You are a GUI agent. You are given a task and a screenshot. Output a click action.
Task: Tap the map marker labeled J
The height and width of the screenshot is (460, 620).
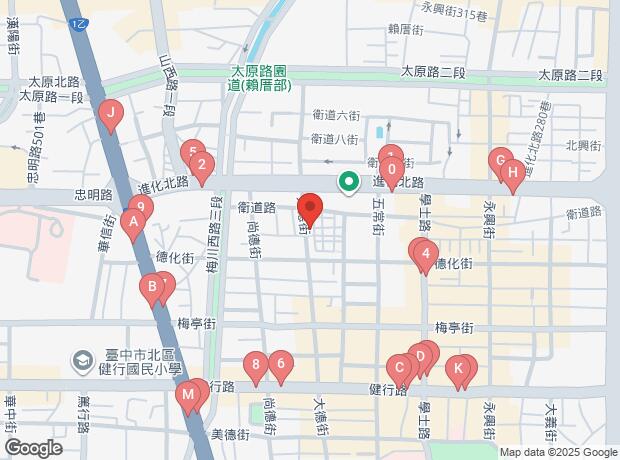(x=111, y=113)
